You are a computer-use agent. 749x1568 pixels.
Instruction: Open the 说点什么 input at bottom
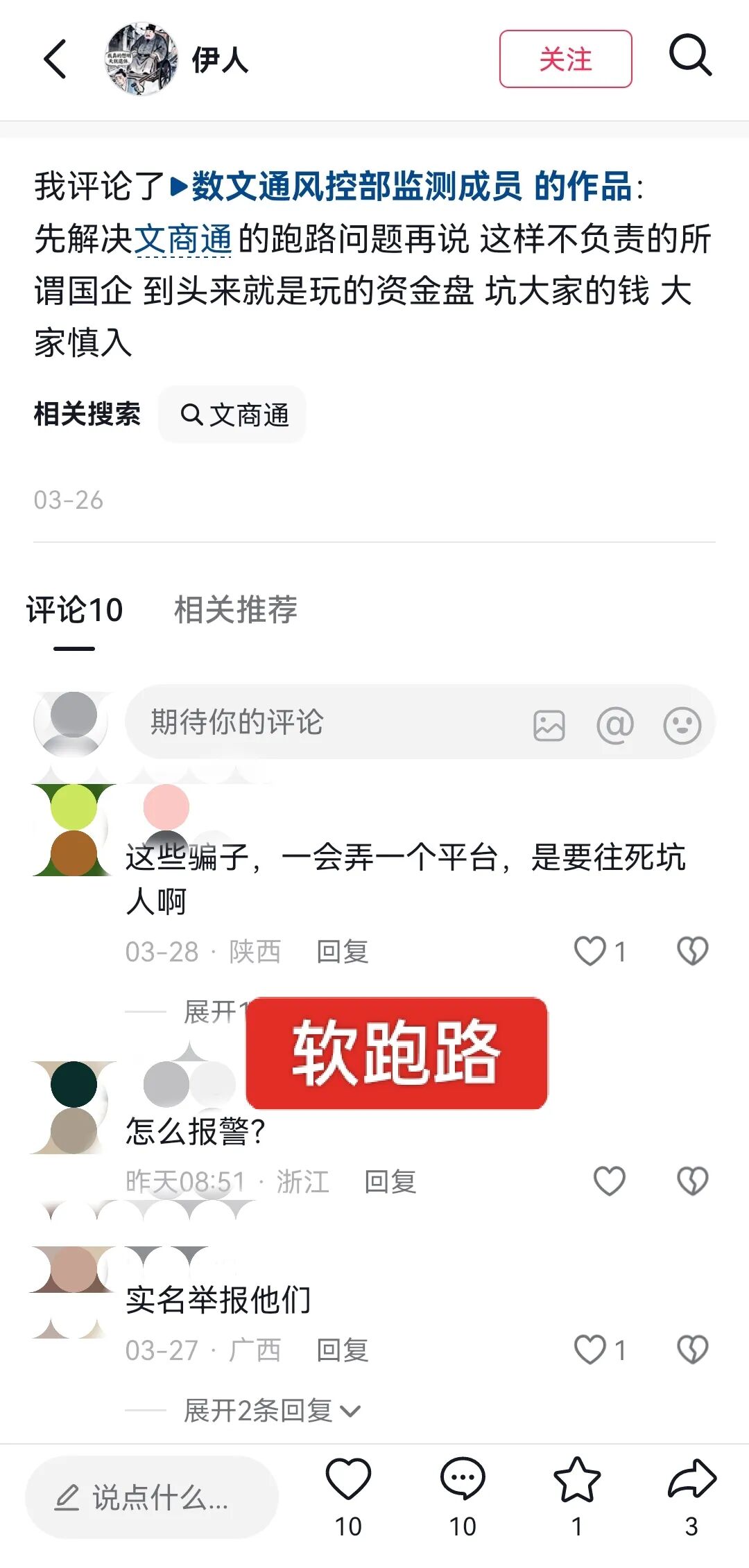click(153, 1497)
